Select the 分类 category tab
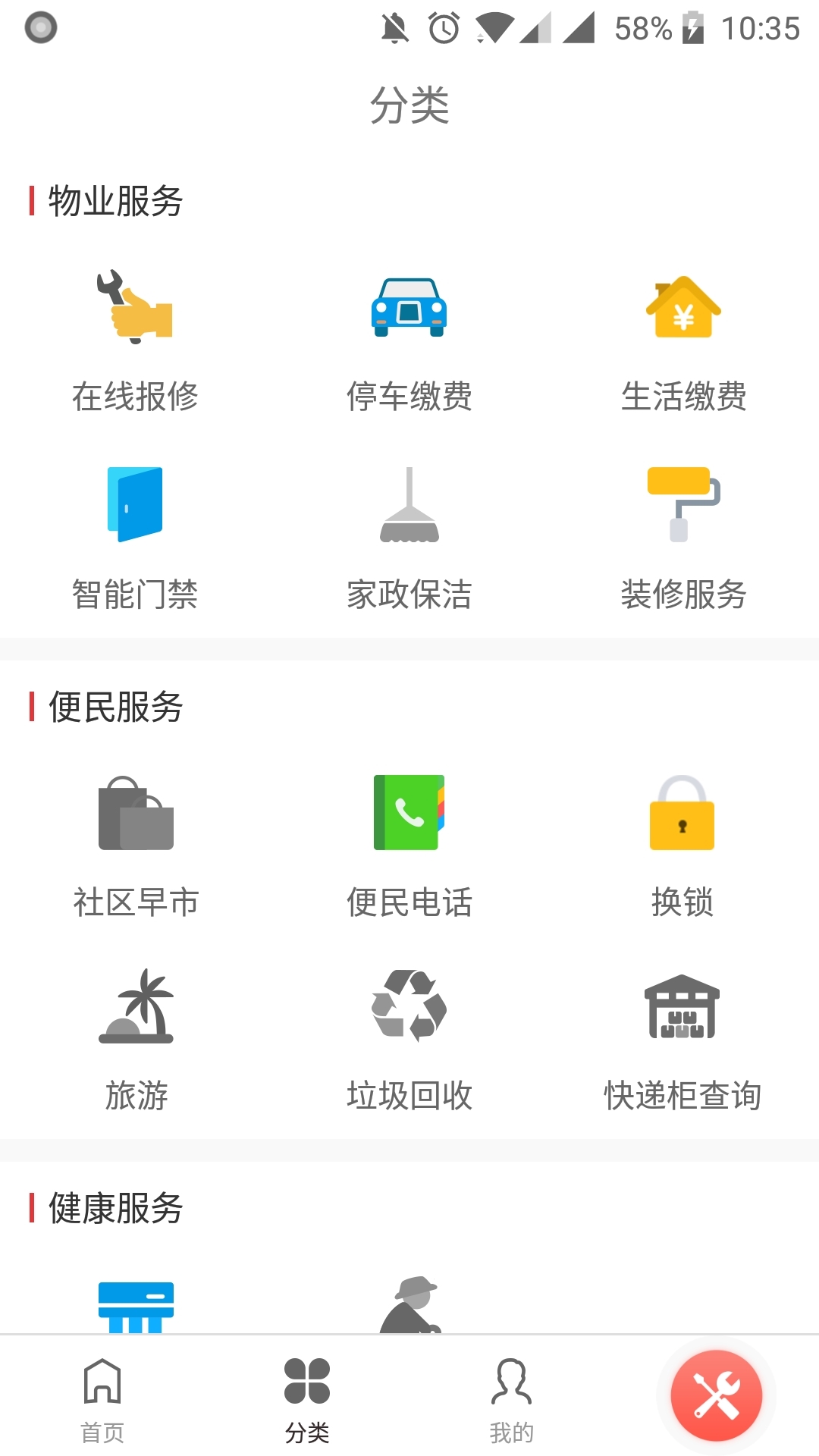The height and width of the screenshot is (1456, 819). tap(307, 1399)
